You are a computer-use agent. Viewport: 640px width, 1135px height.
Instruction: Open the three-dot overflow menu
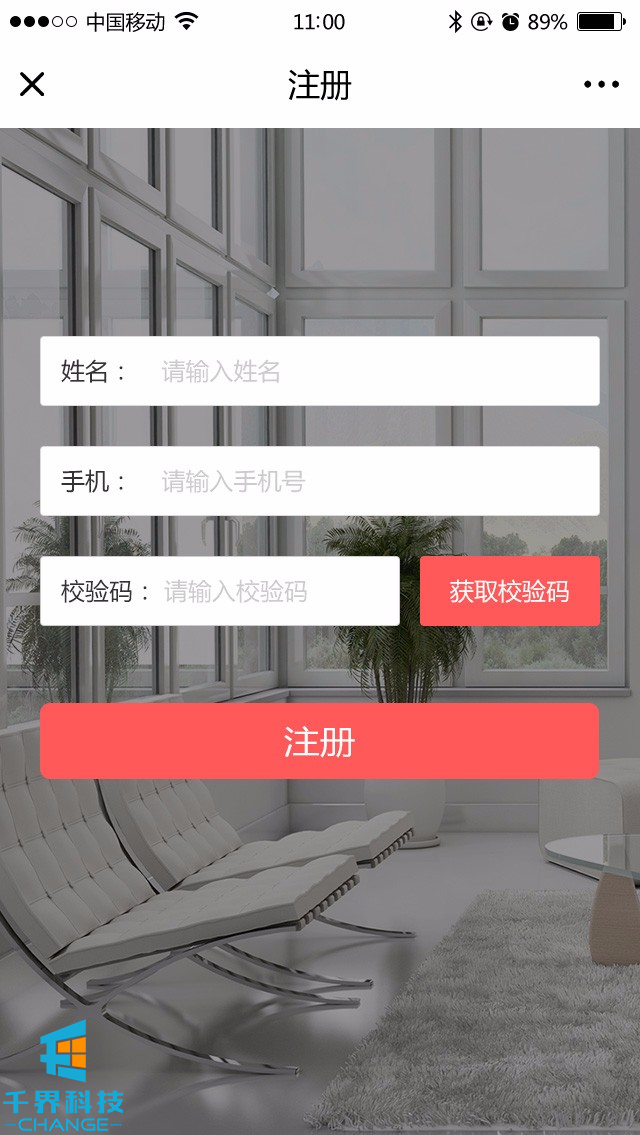point(601,85)
